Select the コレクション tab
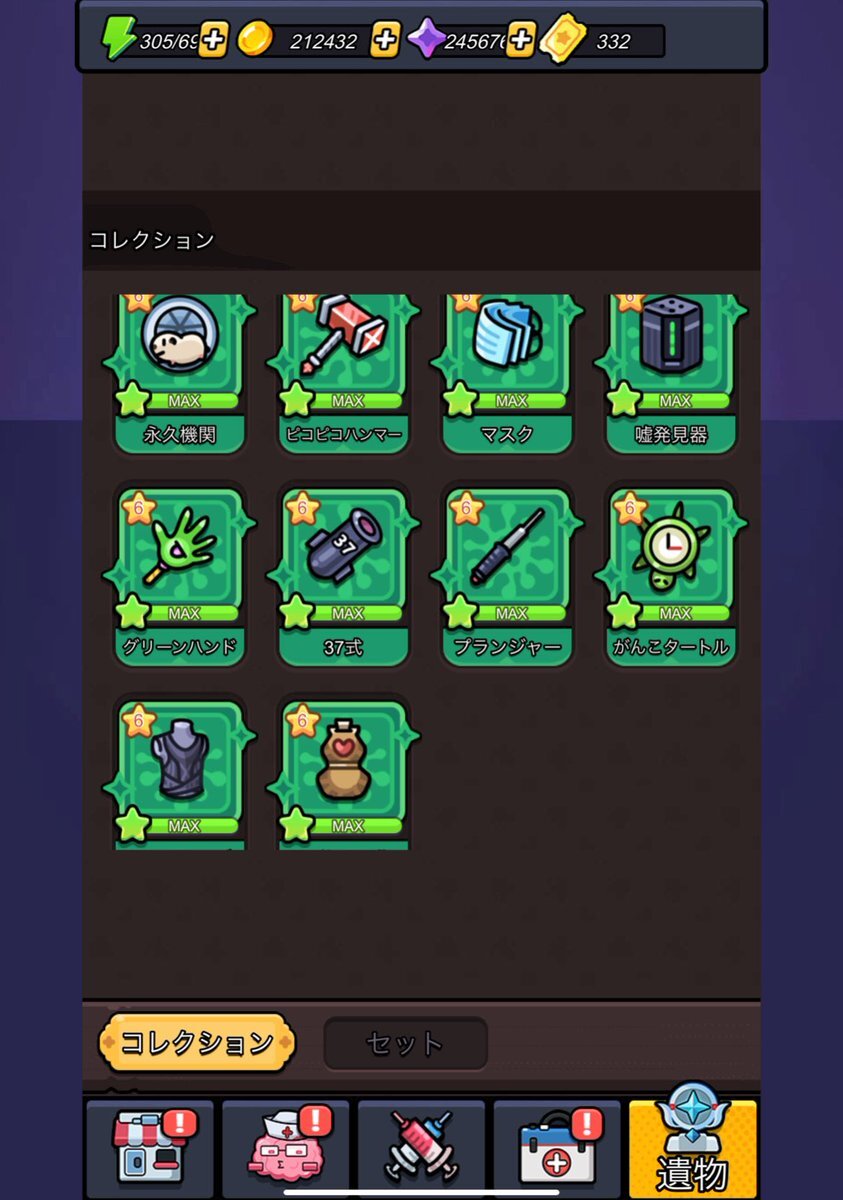The width and height of the screenshot is (843, 1200). coord(197,1043)
